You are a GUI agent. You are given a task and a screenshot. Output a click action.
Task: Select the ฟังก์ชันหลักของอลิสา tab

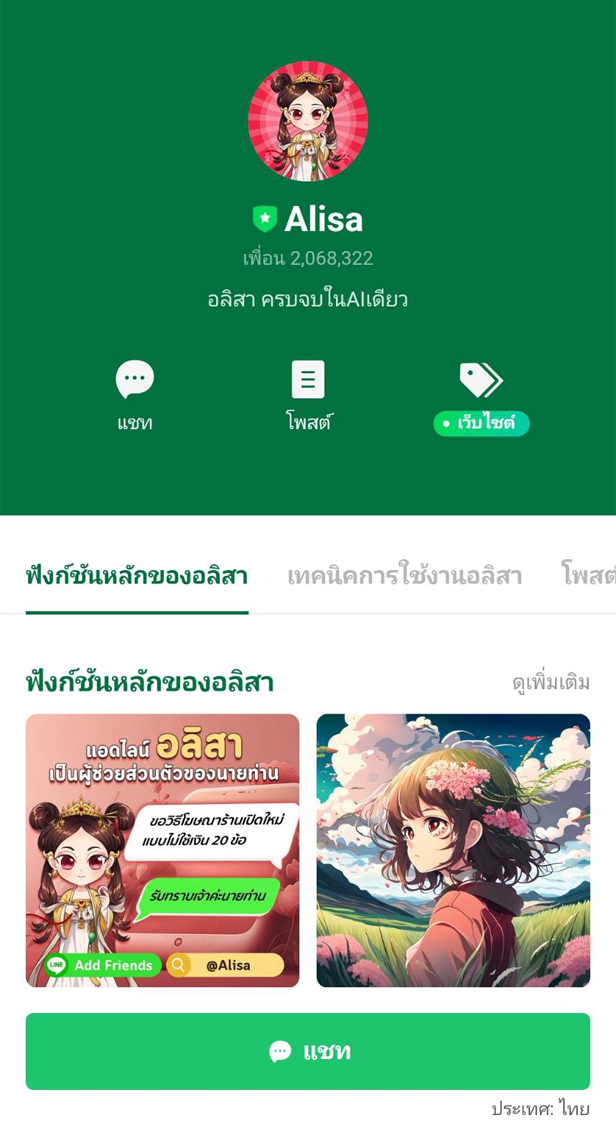(x=136, y=577)
